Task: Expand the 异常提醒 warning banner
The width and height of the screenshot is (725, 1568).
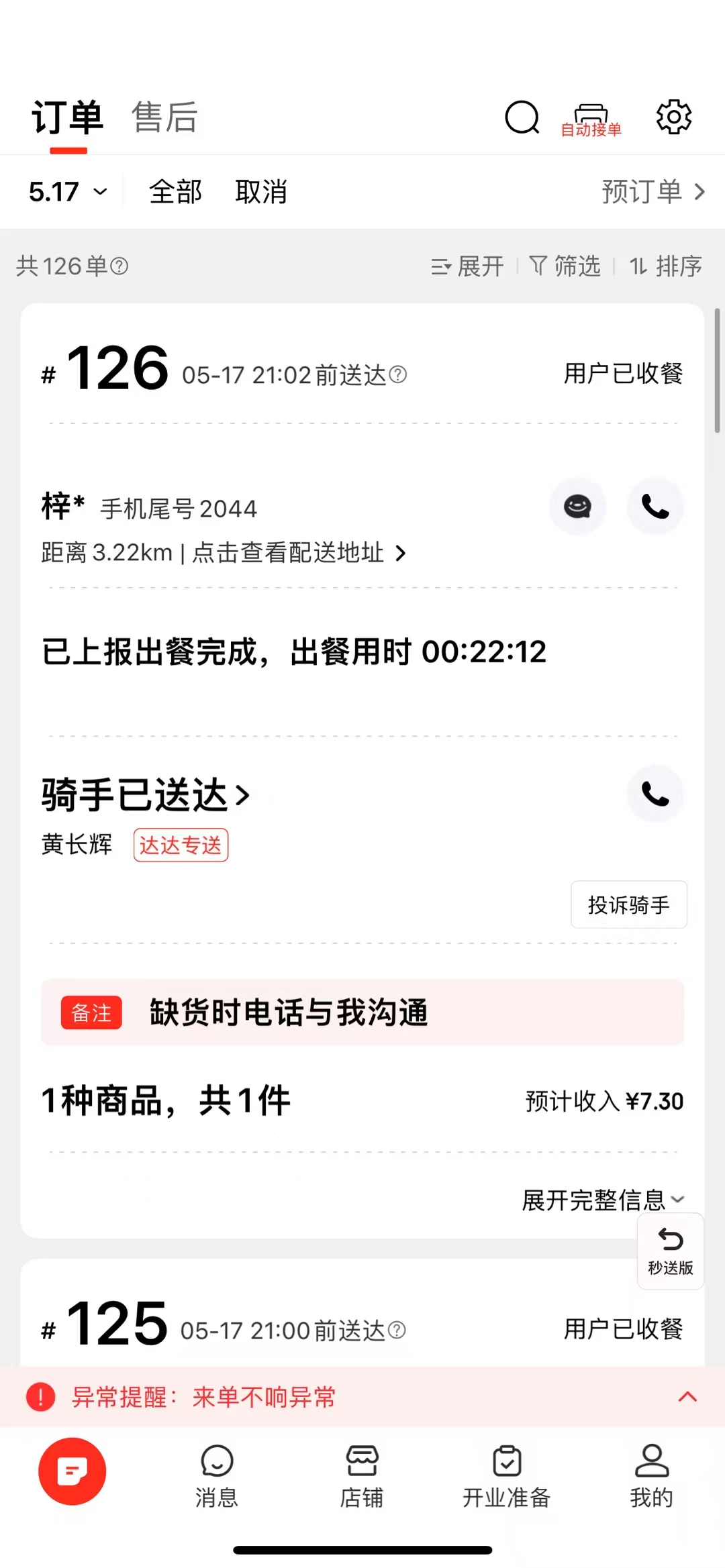Action: (687, 1397)
